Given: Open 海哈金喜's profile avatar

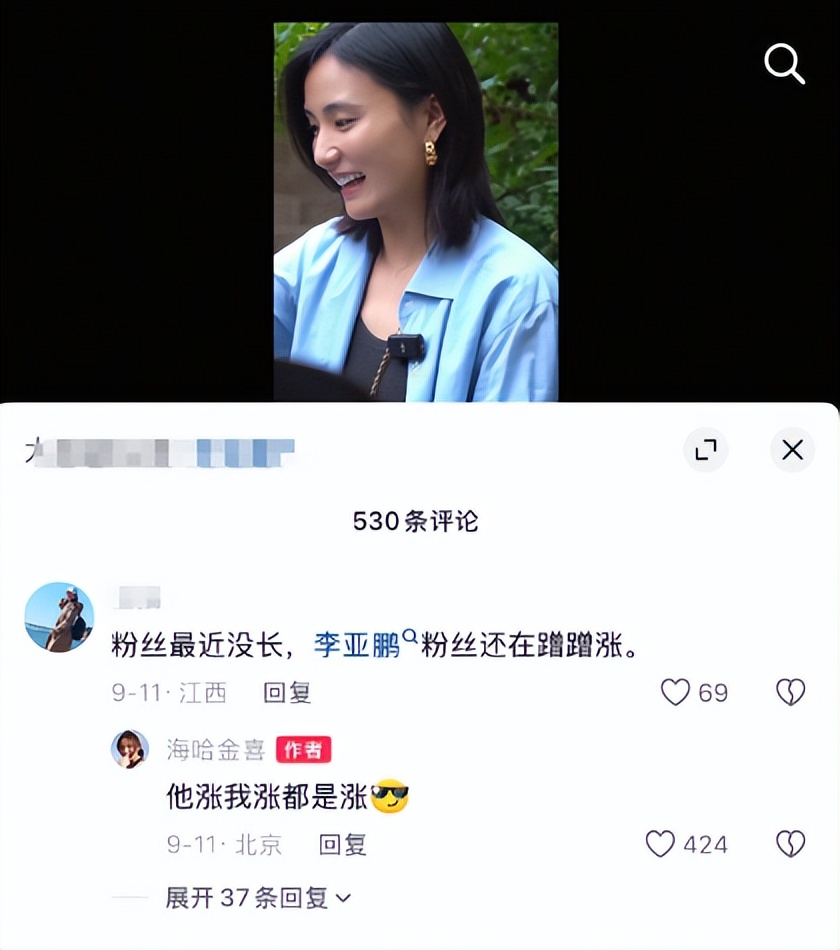Looking at the screenshot, I should 130,749.
